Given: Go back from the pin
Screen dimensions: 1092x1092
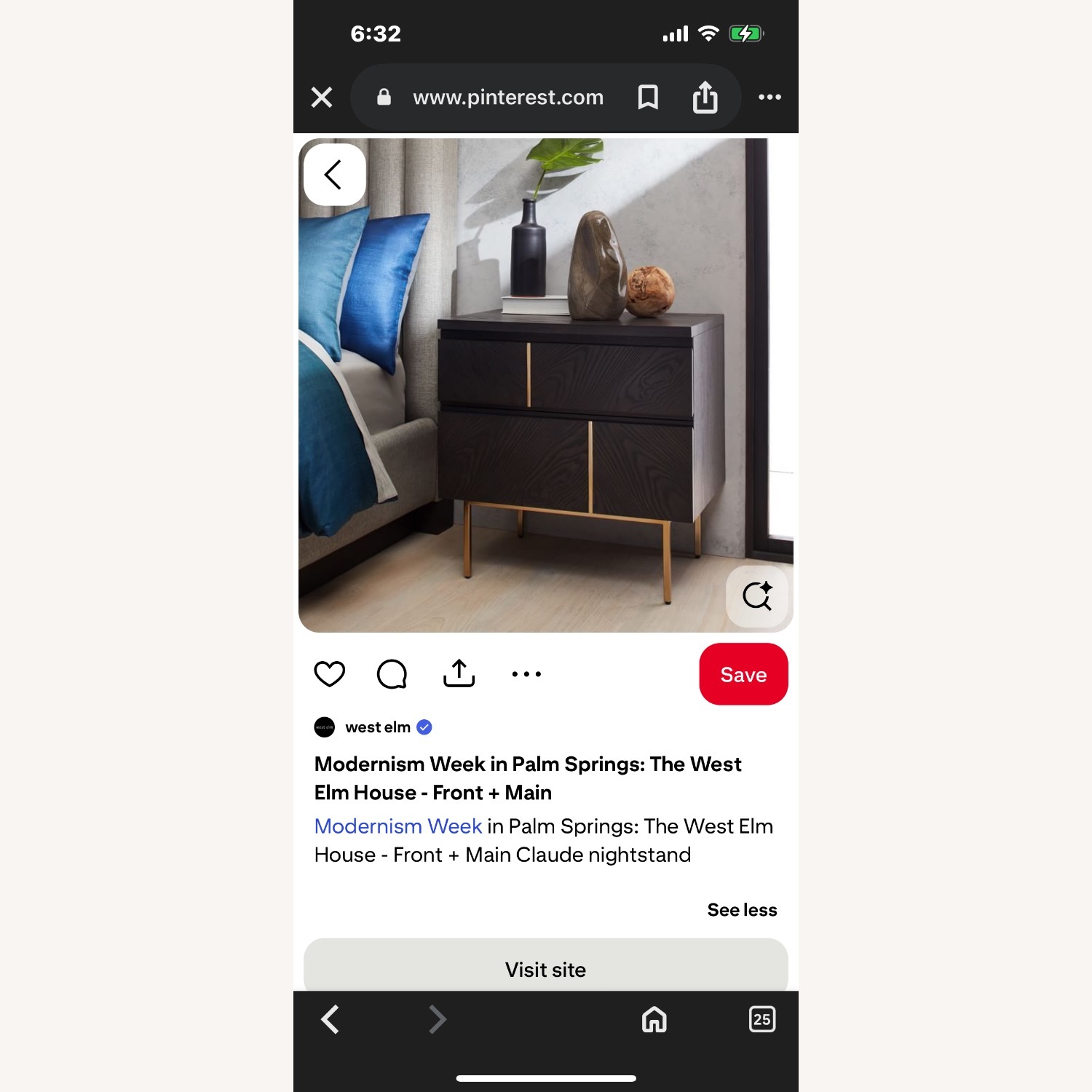Looking at the screenshot, I should point(334,175).
